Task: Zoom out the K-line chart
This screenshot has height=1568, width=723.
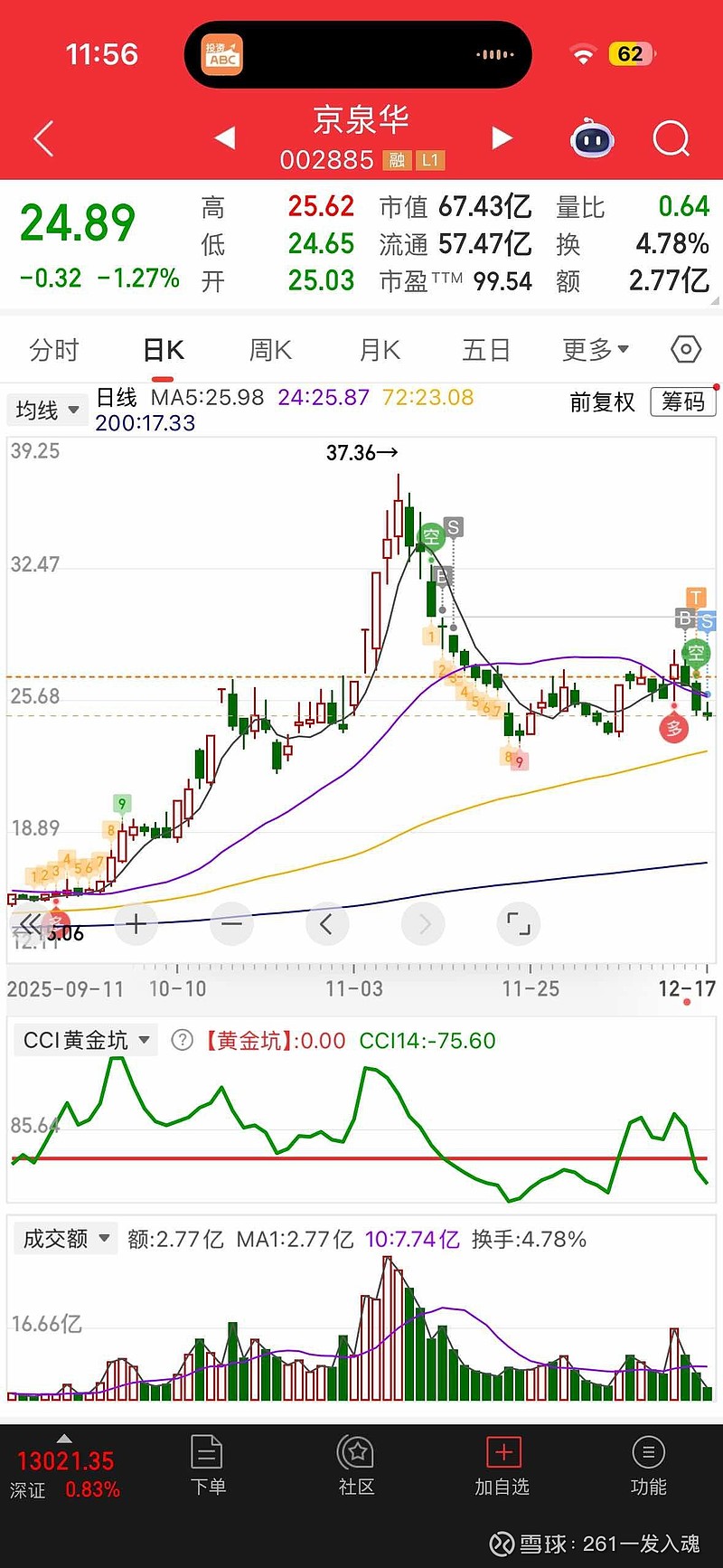Action: pos(231,924)
